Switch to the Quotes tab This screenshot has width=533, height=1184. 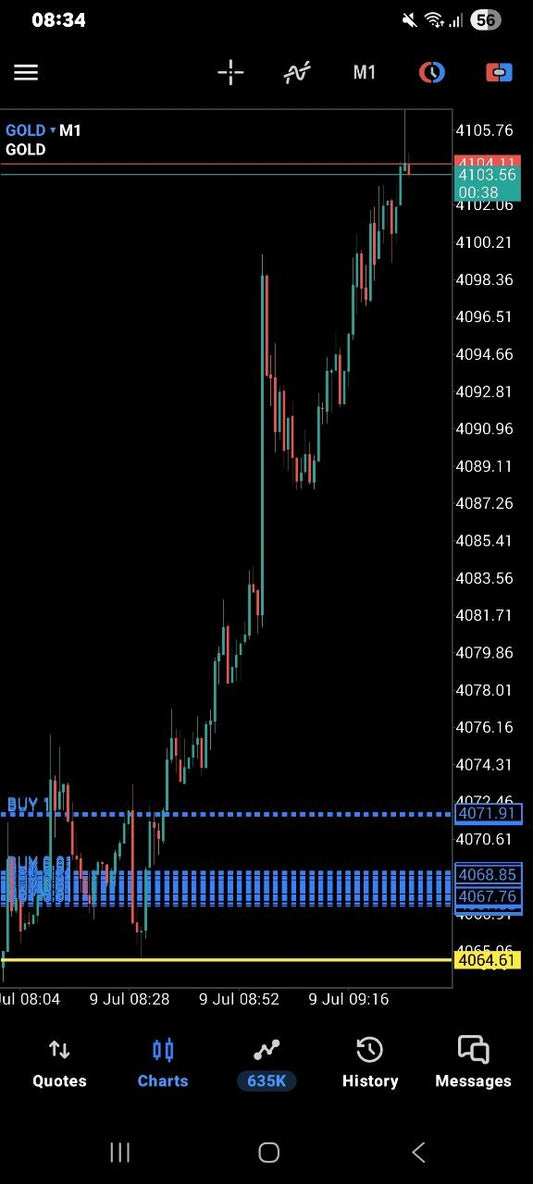pos(59,1063)
